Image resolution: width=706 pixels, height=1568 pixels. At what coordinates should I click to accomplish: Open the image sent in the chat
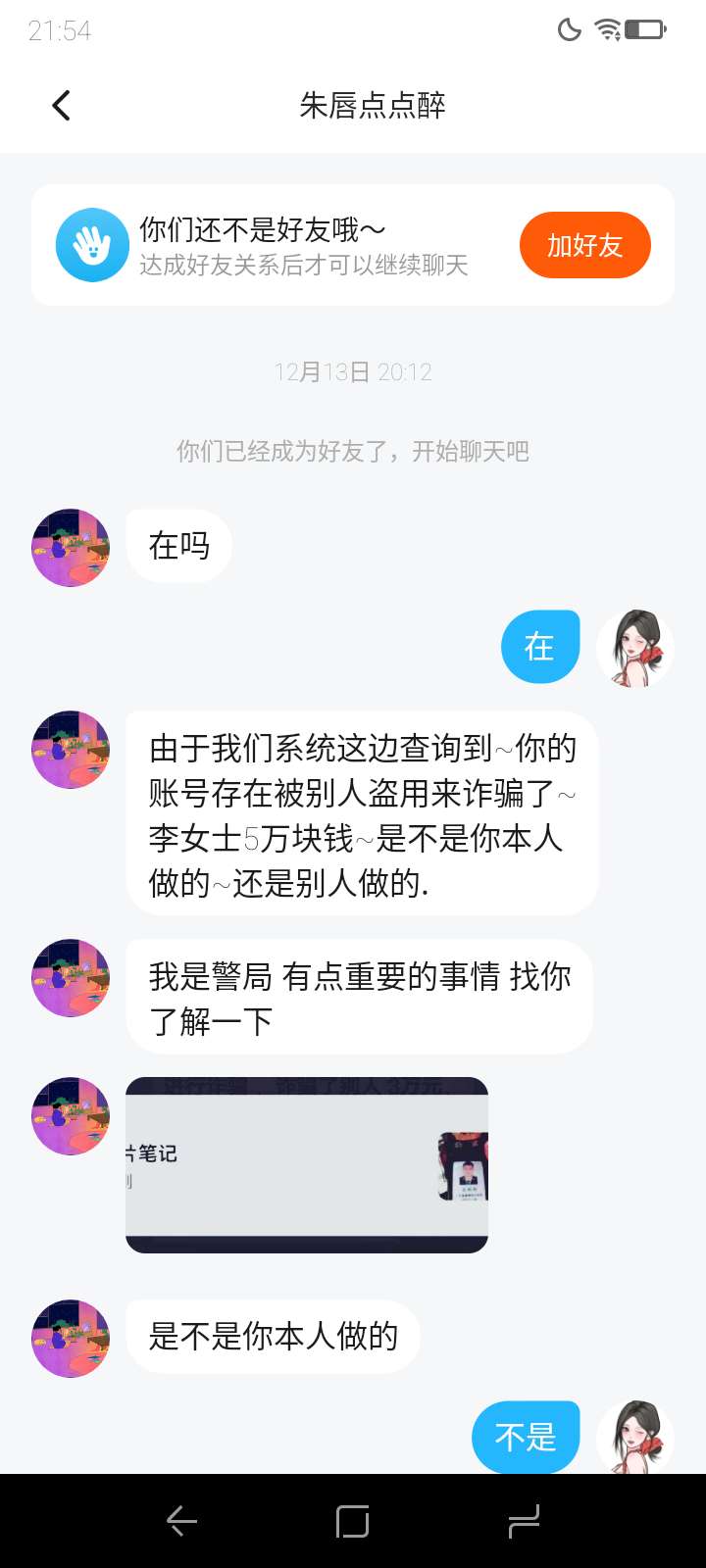[x=306, y=1164]
